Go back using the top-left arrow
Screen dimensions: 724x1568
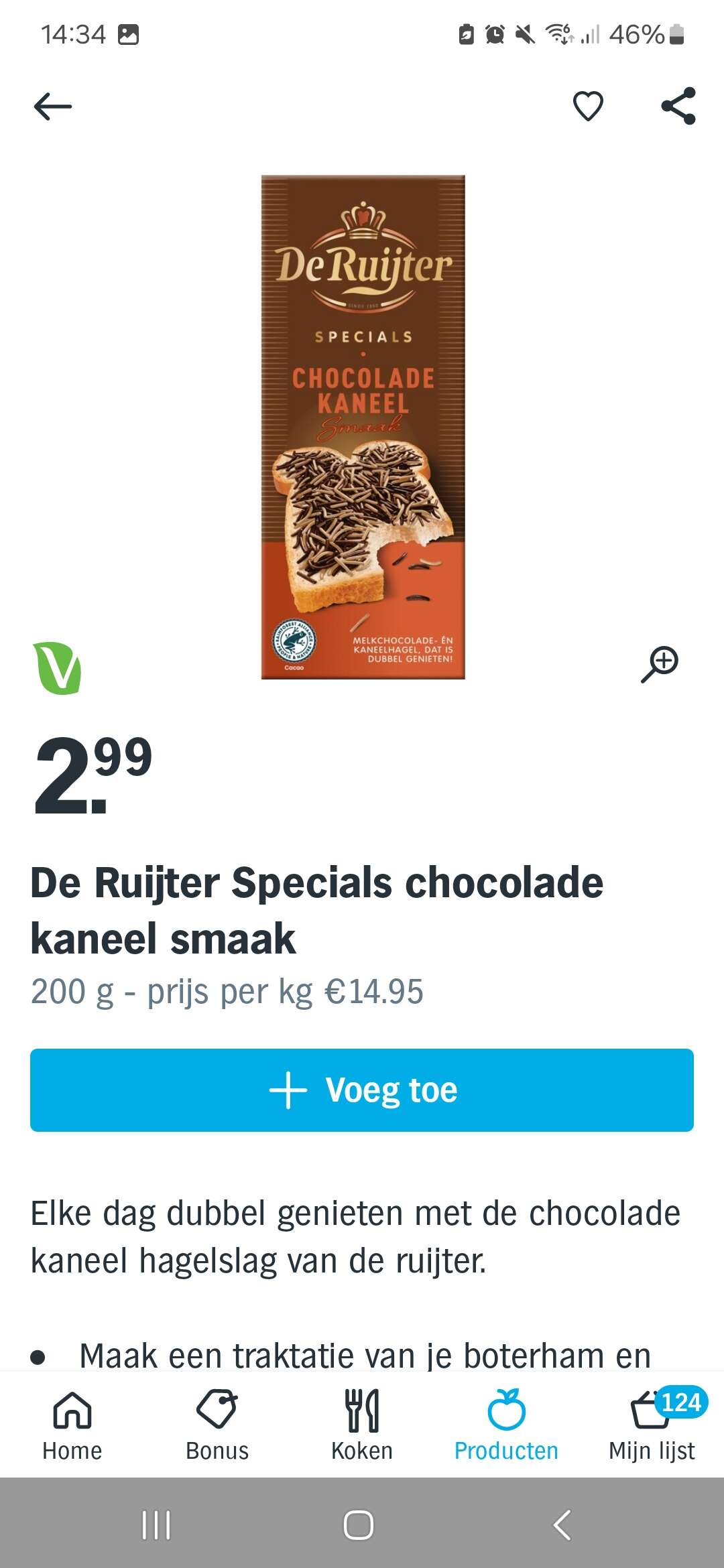point(52,107)
